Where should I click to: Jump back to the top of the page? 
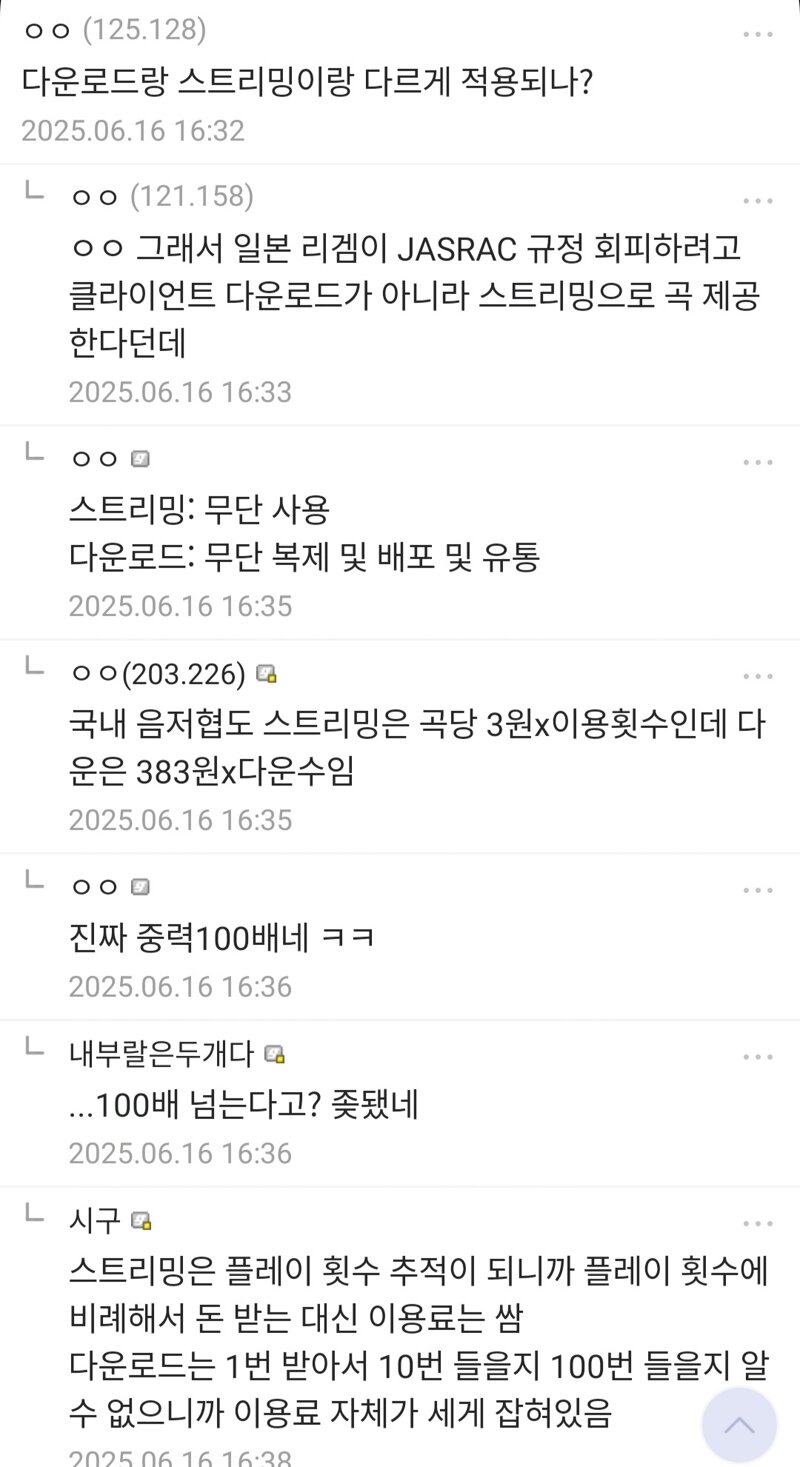(739, 1425)
